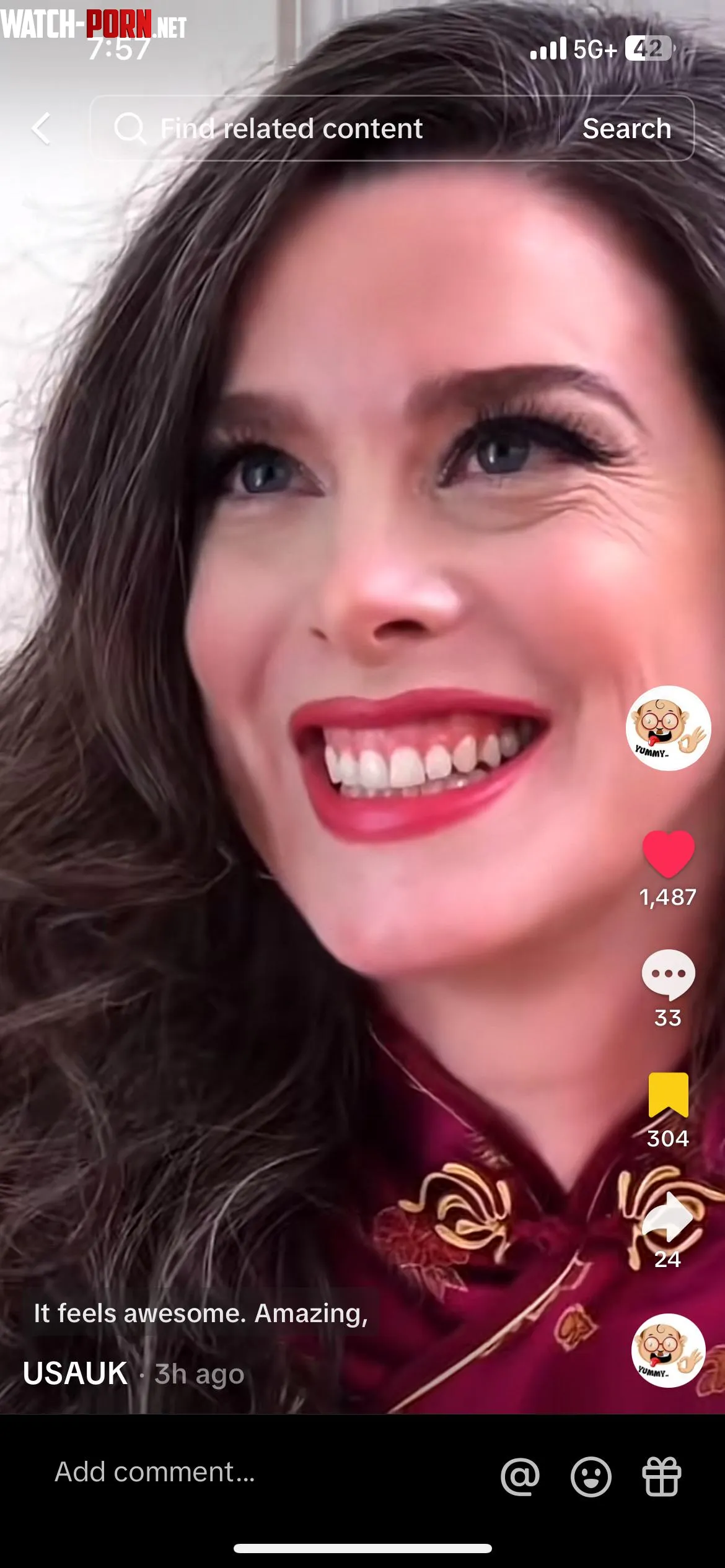
Task: Go back with the arrow icon
Action: pos(42,129)
